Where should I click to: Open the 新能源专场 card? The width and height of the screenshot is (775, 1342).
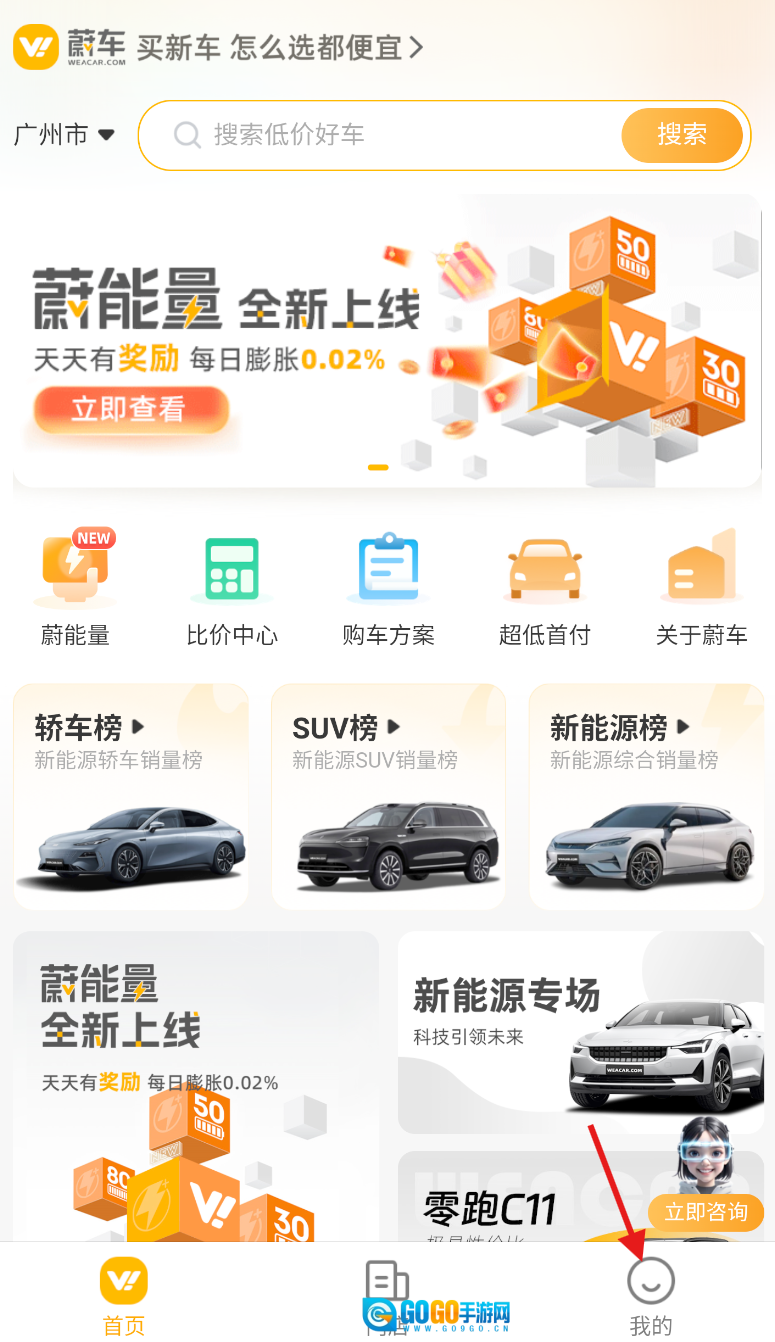tap(580, 1032)
